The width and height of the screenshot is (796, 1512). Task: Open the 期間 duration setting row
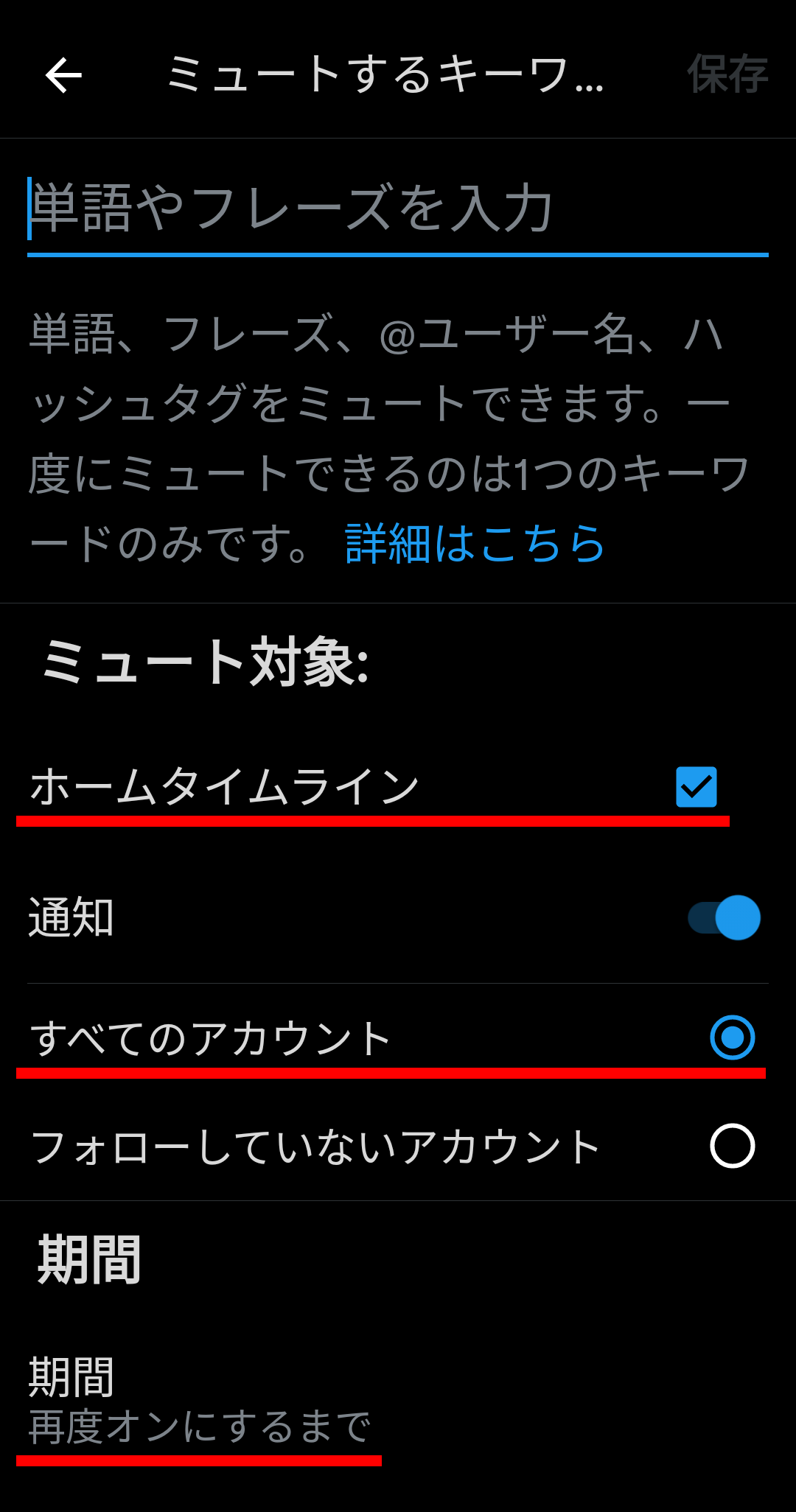[398, 1400]
